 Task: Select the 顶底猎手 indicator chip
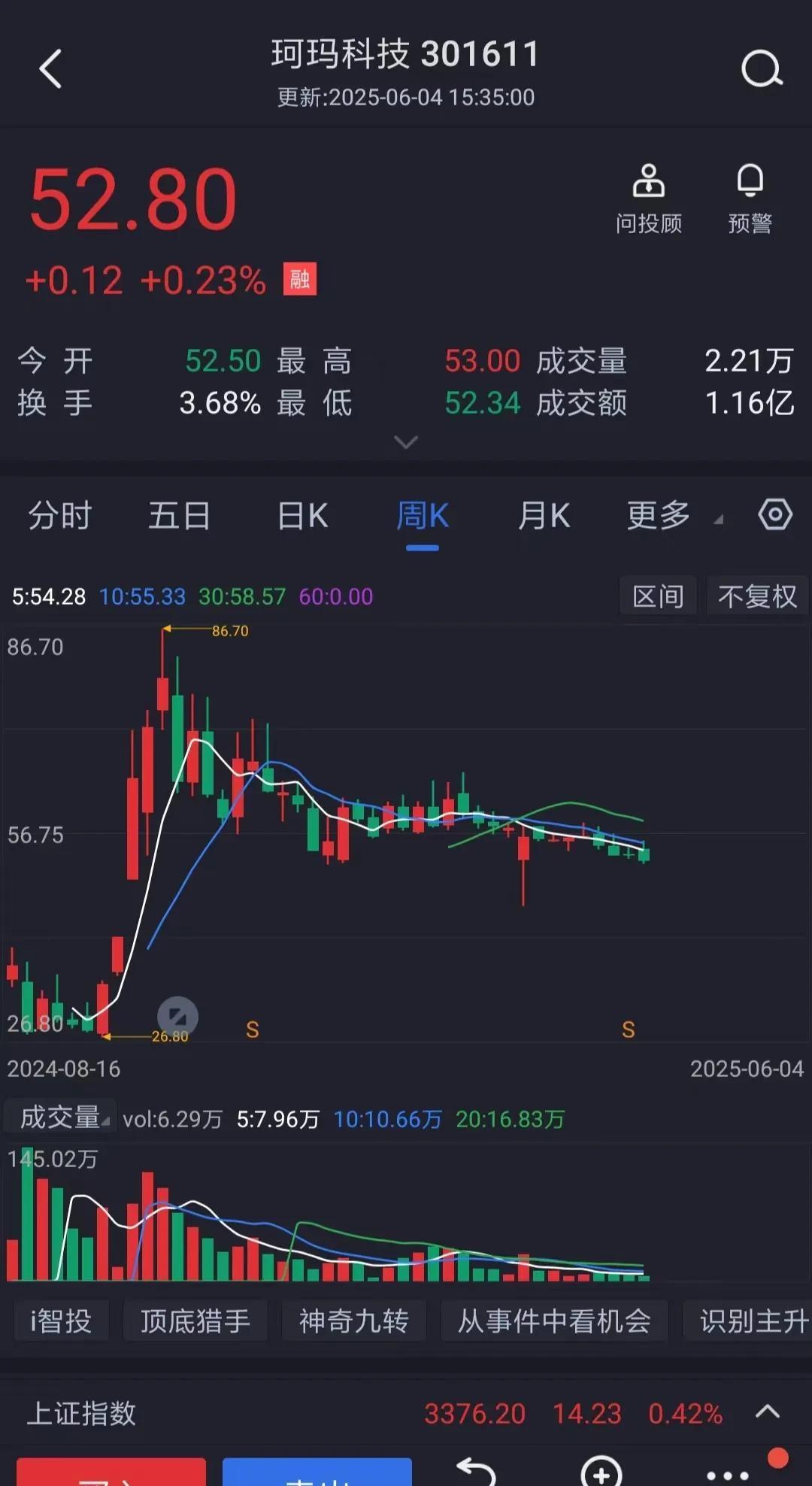[195, 1321]
